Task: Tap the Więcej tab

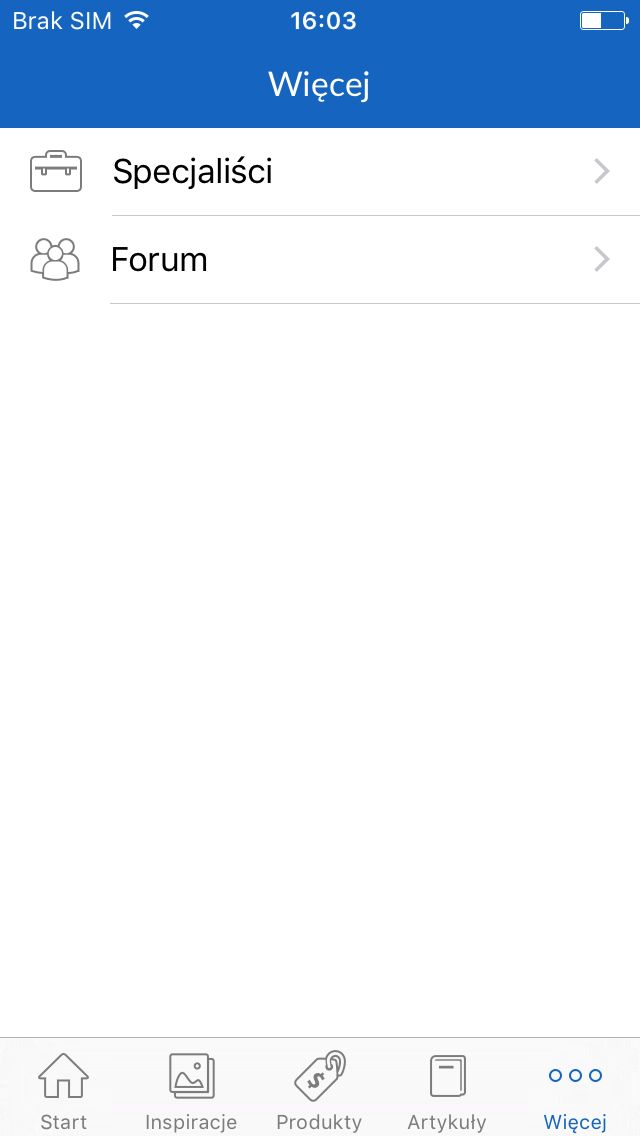Action: pos(575,1090)
